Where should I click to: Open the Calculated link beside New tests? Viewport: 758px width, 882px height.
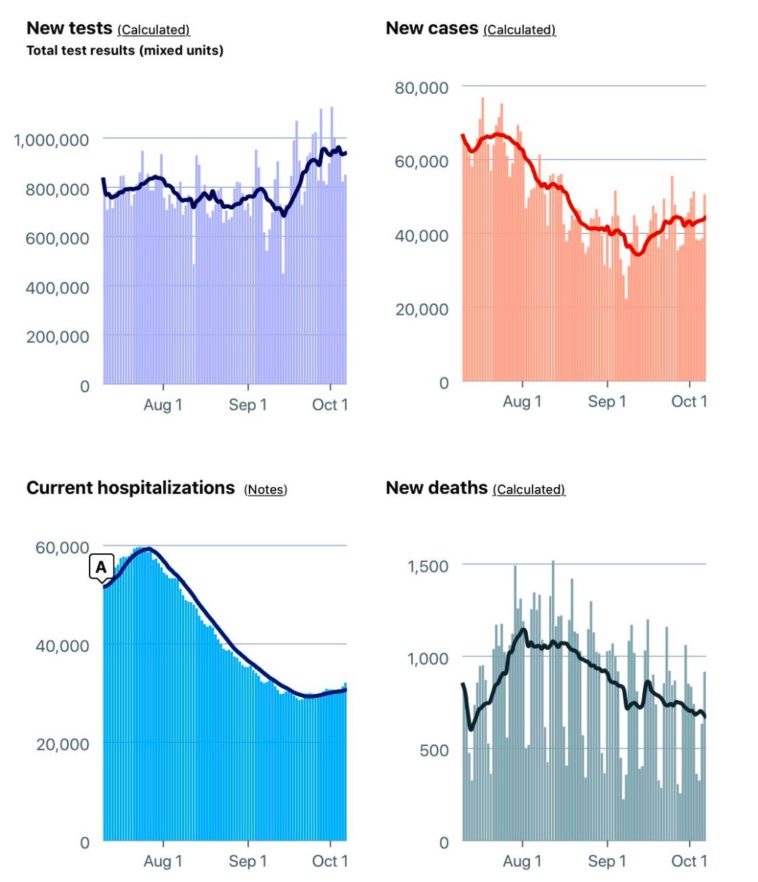click(x=154, y=30)
